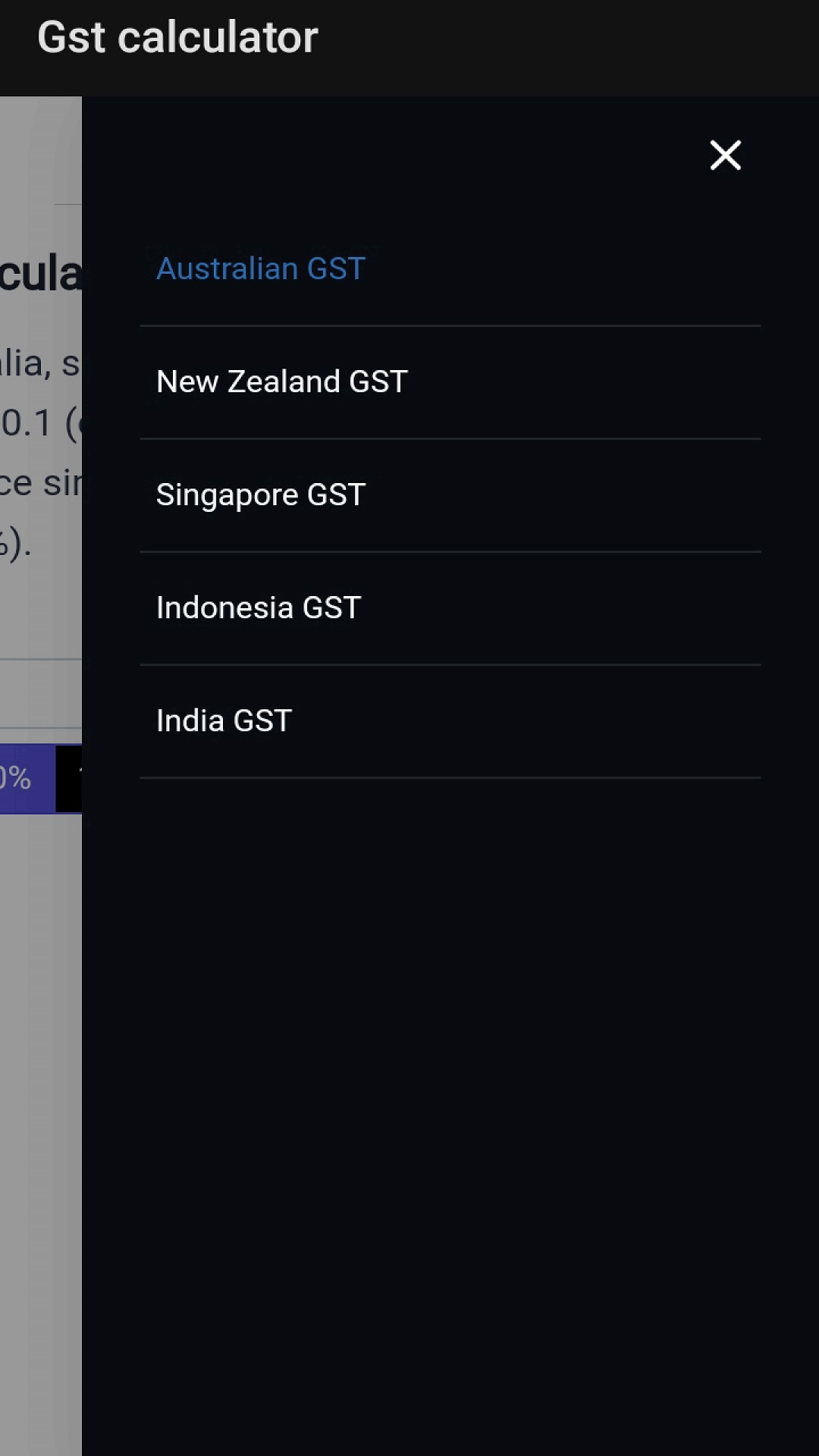Screen dimensions: 819x1456
Task: Switch to Singapore GST
Action: tap(261, 495)
